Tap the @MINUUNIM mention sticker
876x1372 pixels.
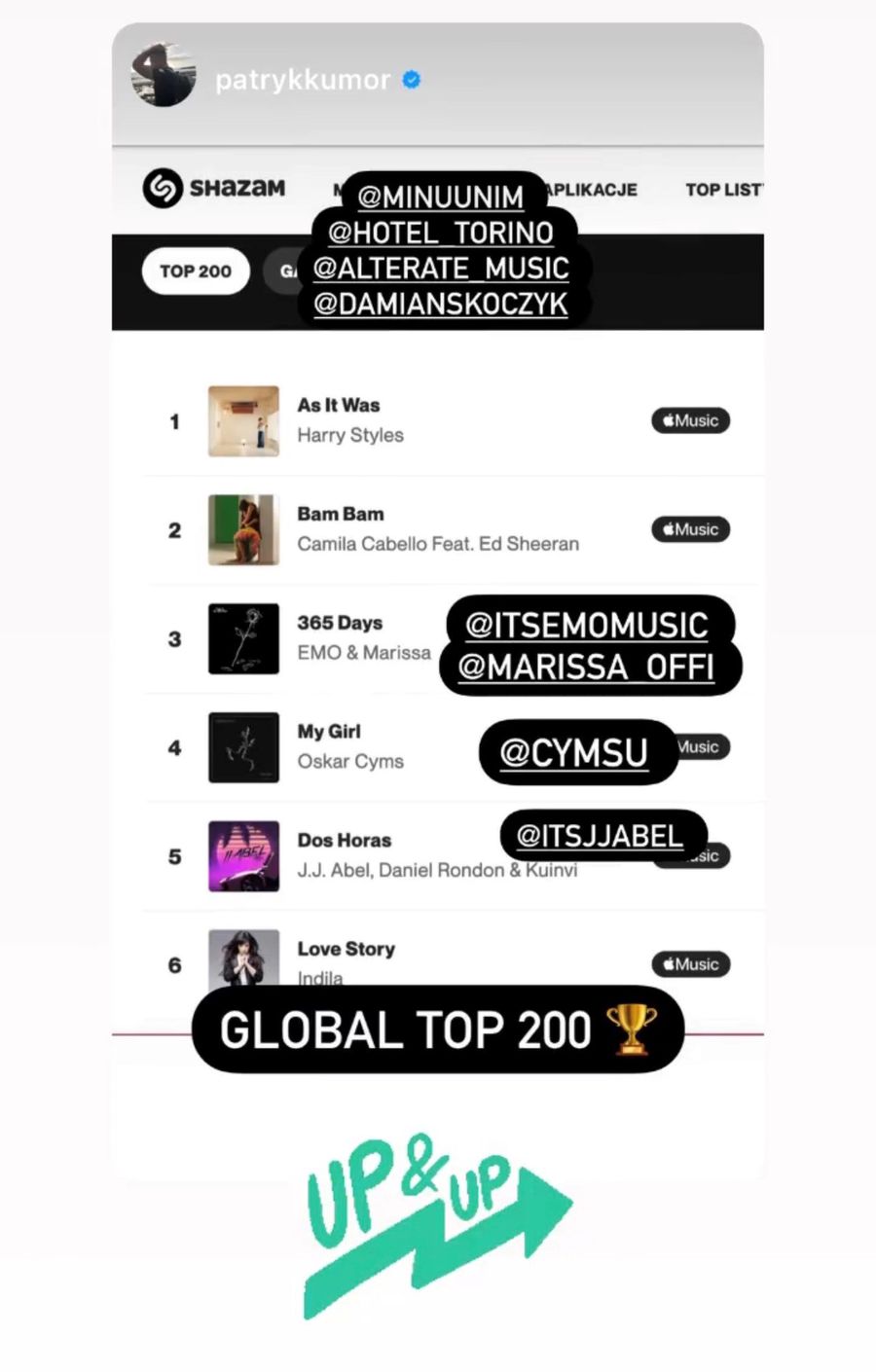click(440, 197)
